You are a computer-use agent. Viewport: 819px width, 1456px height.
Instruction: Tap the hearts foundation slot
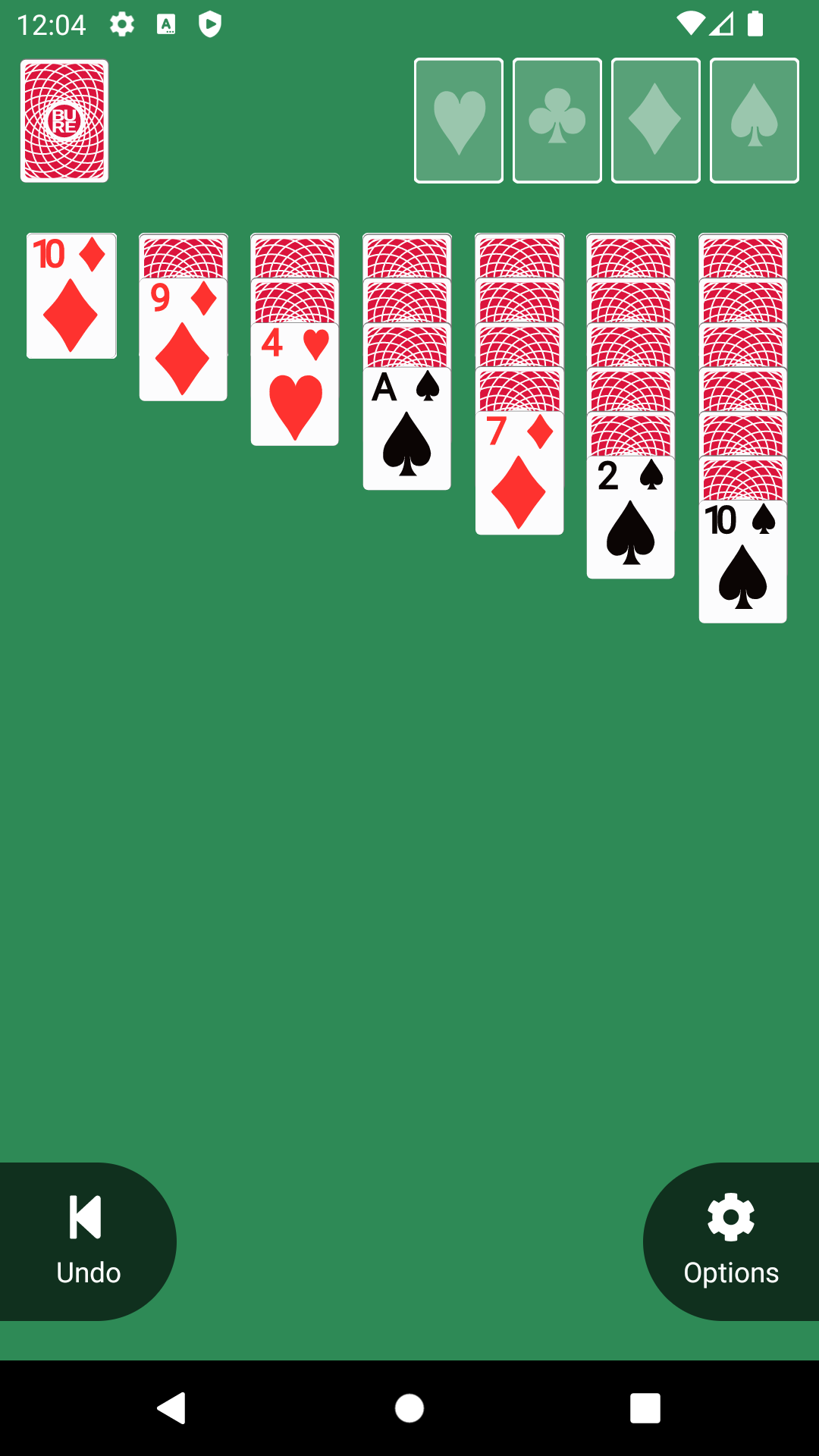click(x=459, y=121)
